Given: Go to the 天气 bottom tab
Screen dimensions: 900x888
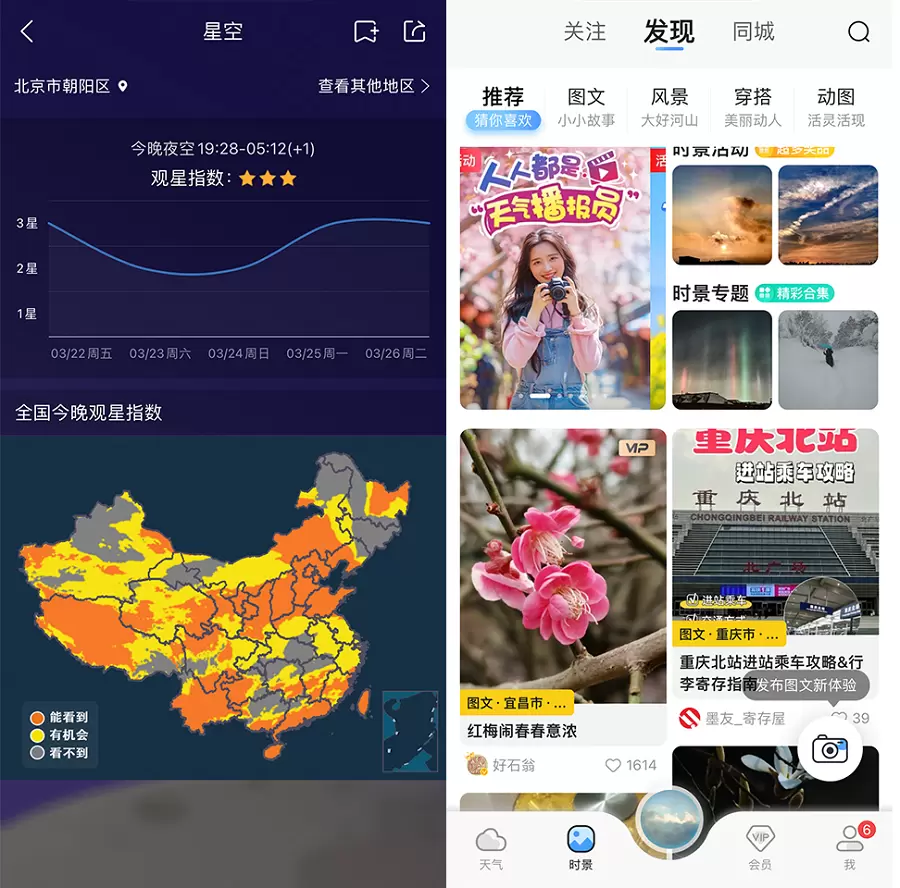Looking at the screenshot, I should point(490,848).
